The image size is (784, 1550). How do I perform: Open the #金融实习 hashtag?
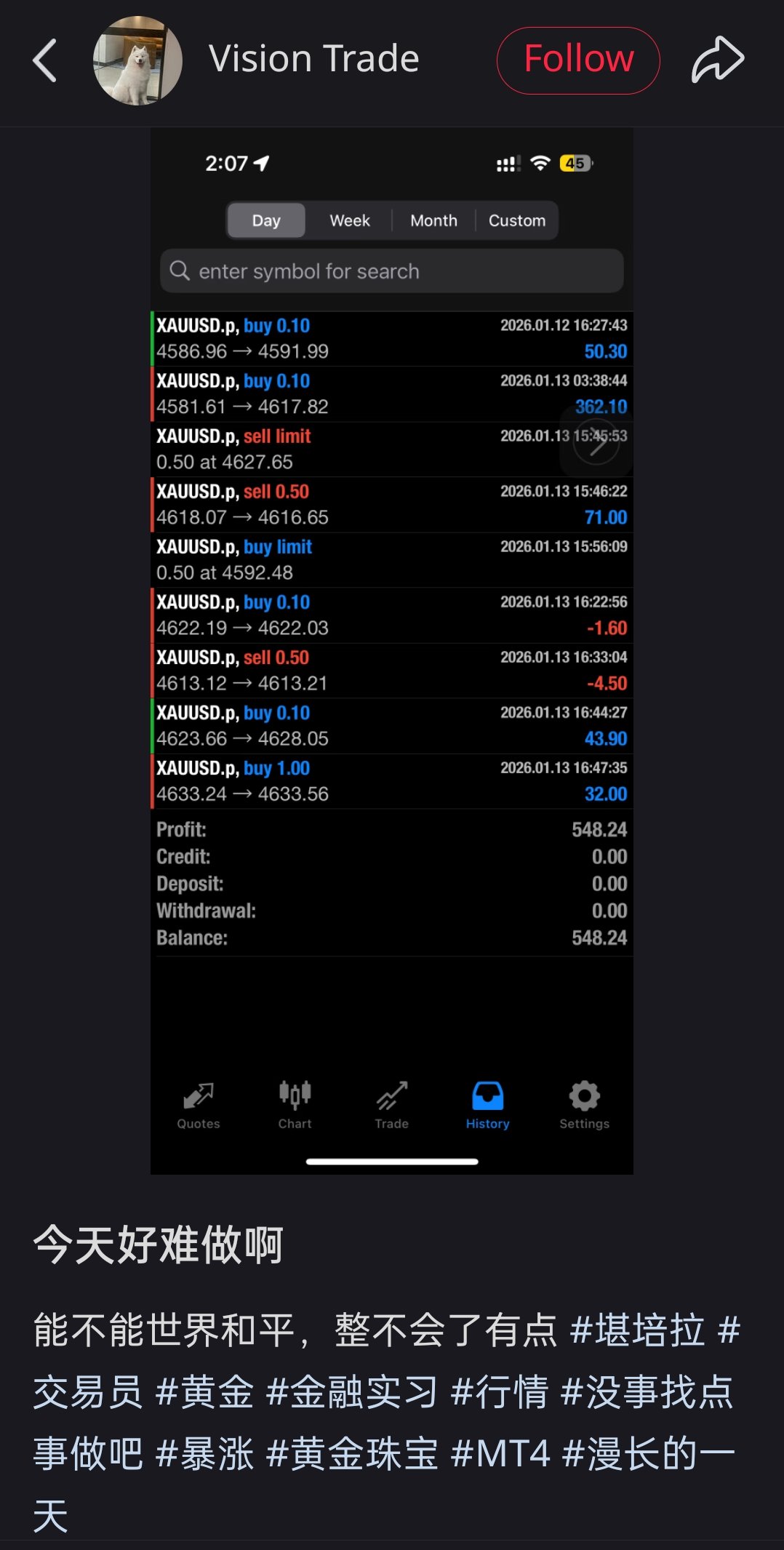pyautogui.click(x=352, y=1393)
